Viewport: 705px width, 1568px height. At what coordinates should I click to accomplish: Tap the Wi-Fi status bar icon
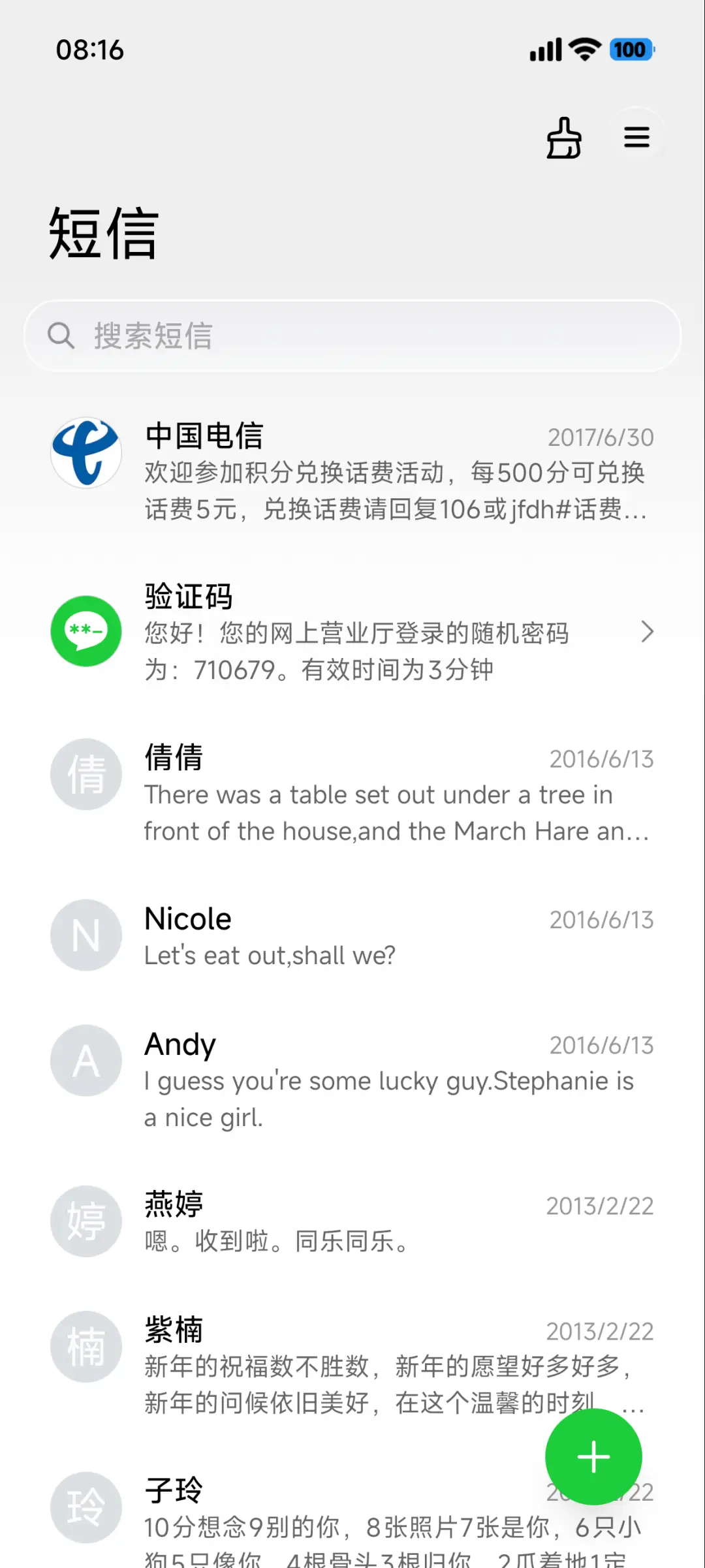tap(583, 49)
